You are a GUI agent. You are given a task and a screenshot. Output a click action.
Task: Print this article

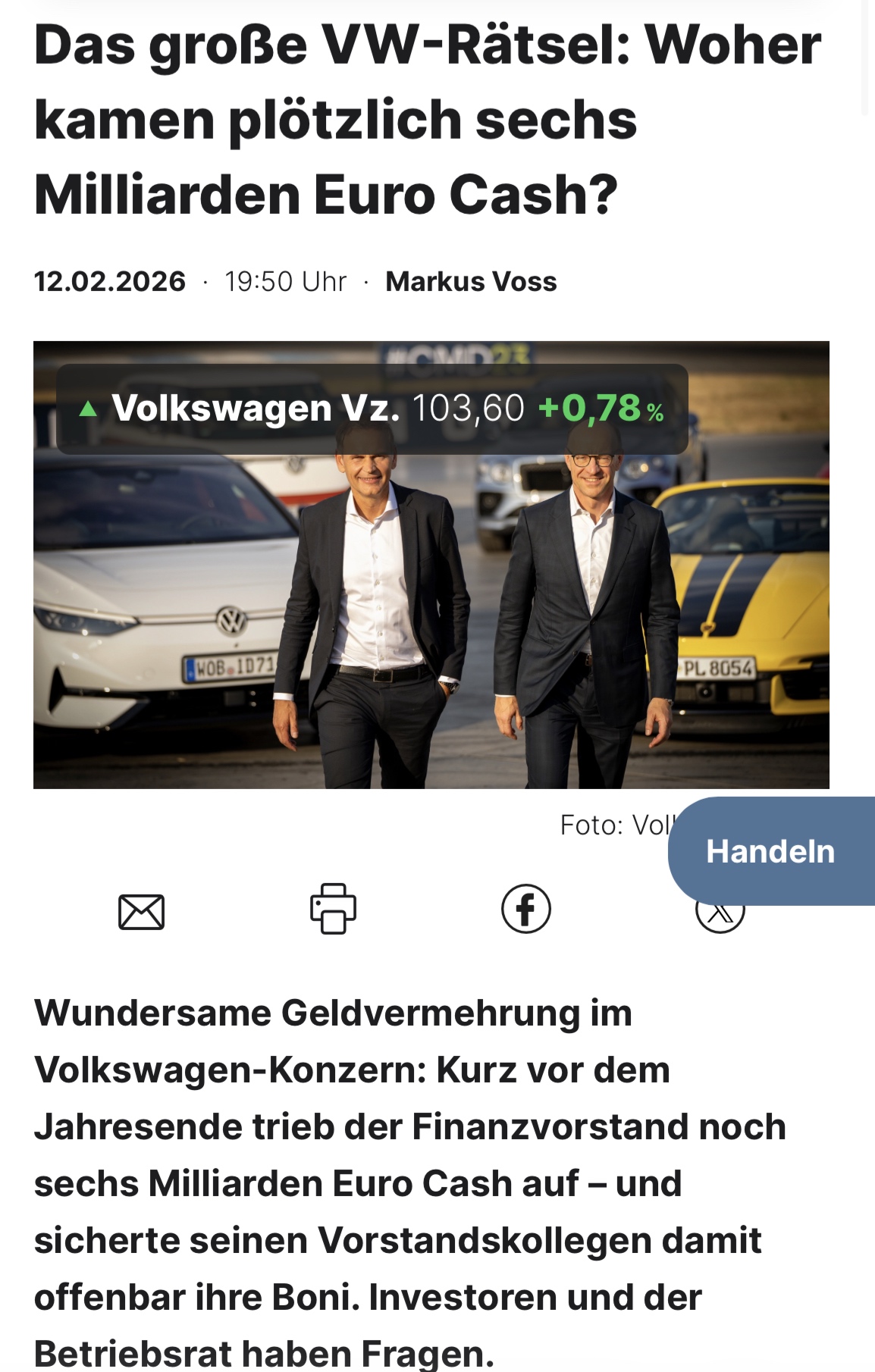pos(333,909)
